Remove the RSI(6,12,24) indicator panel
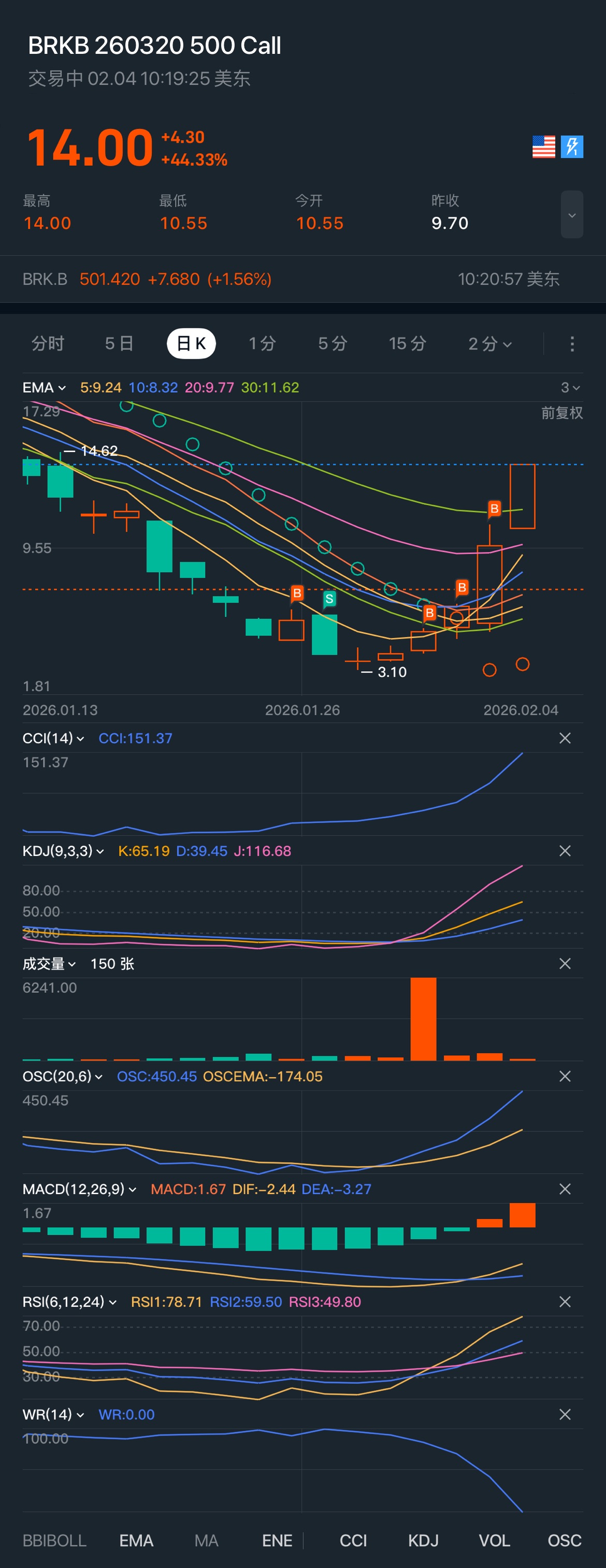This screenshot has height=1568, width=606. pyautogui.click(x=565, y=1301)
